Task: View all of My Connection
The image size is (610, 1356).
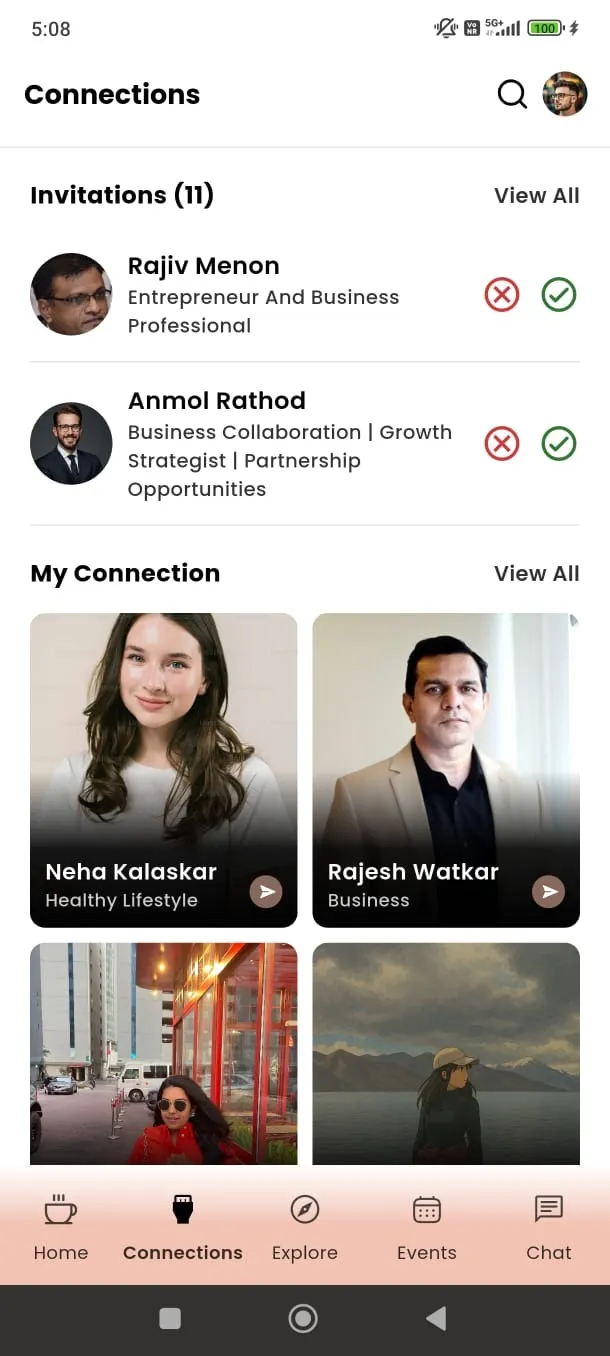Action: 536,573
